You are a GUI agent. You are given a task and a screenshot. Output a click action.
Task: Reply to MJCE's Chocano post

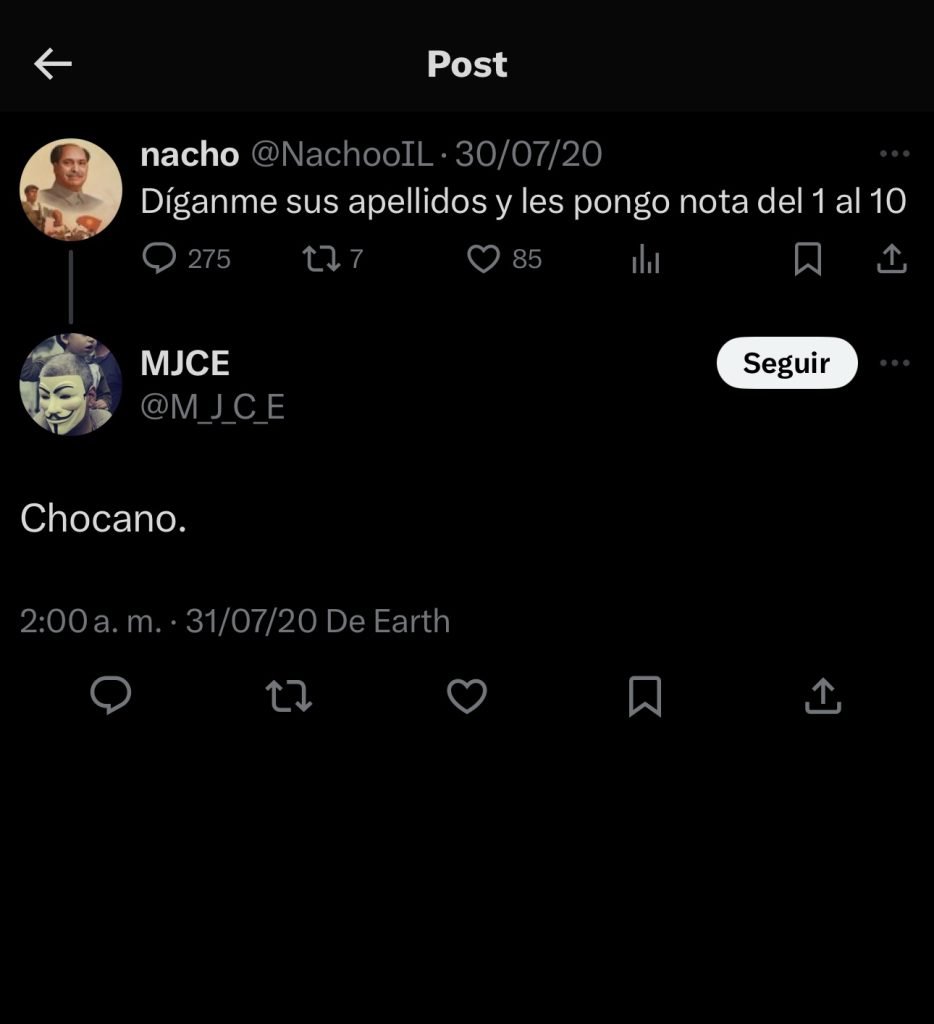tap(111, 696)
